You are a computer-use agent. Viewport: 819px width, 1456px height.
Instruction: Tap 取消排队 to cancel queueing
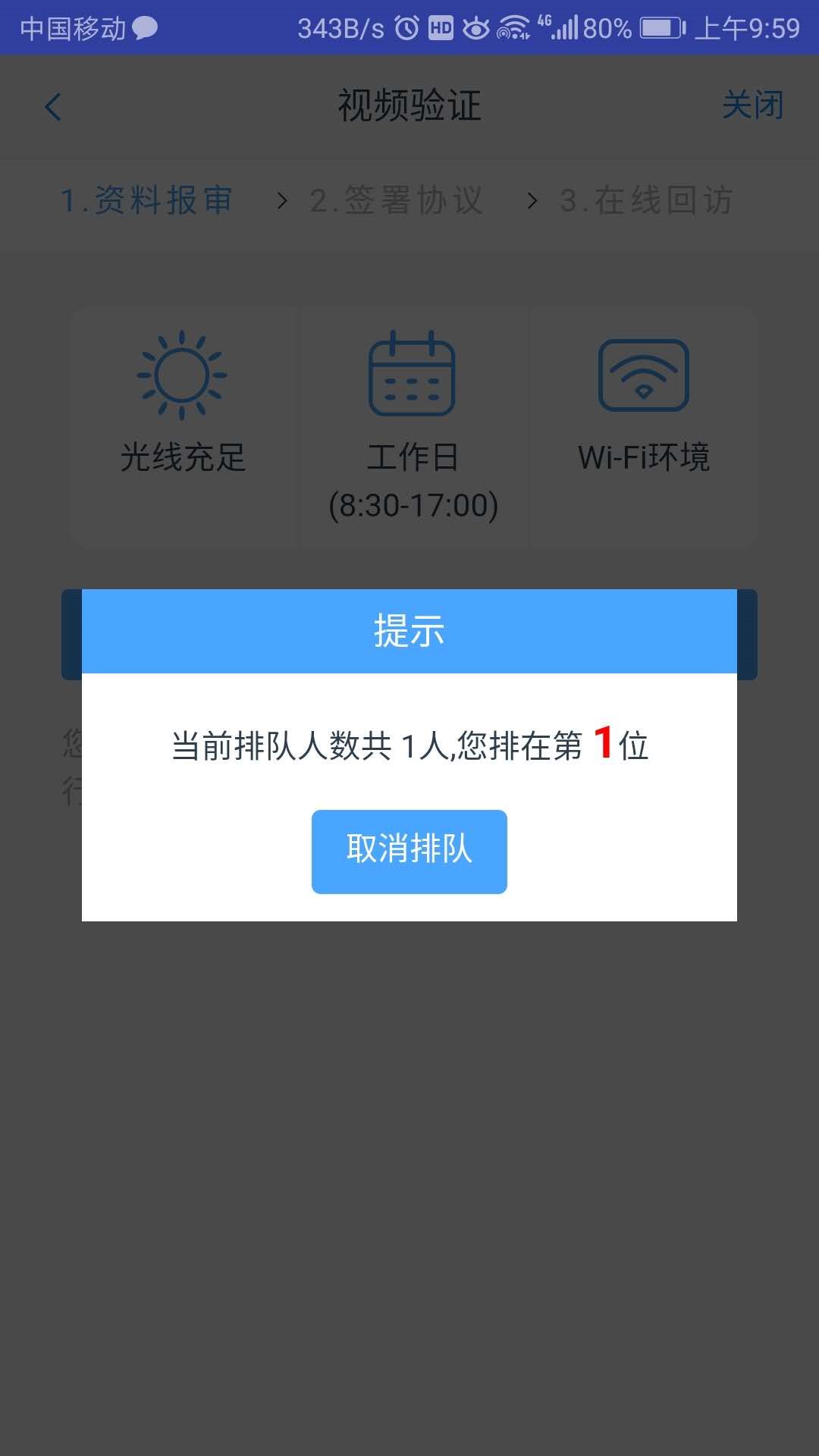[409, 852]
